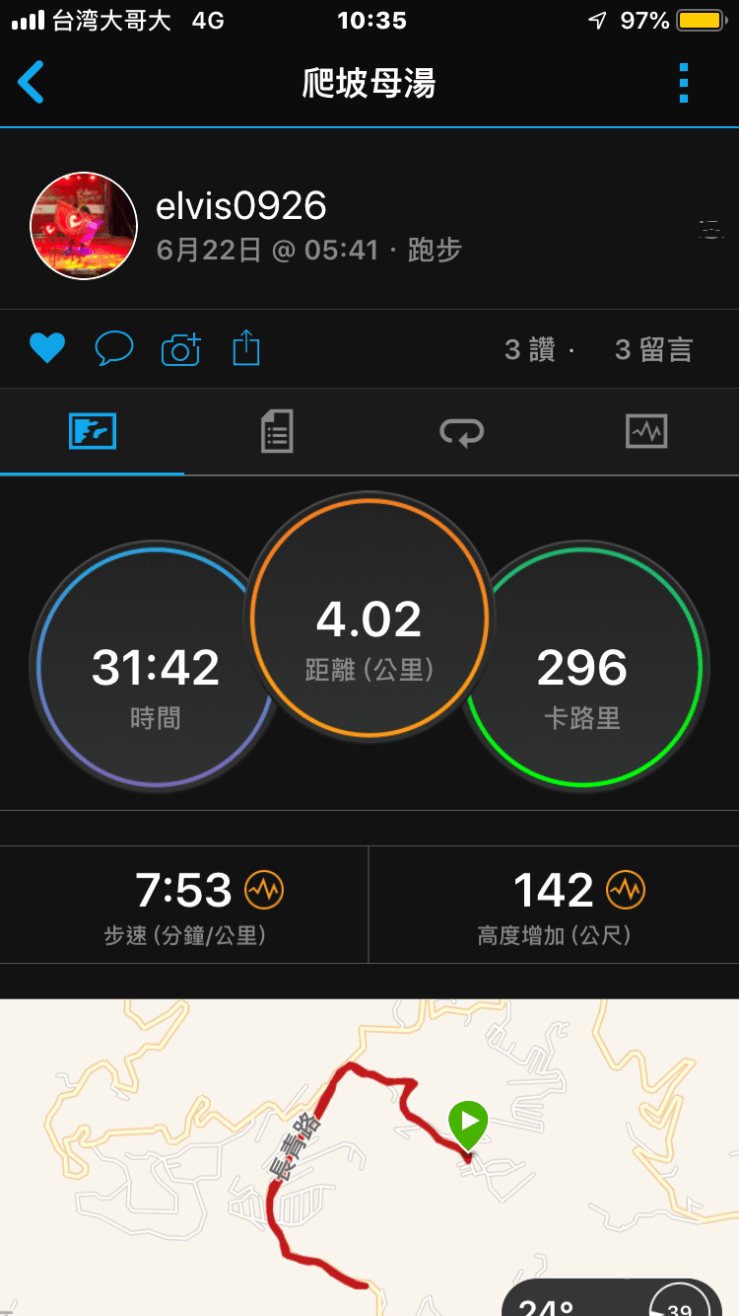The image size is (739, 1316).
Task: Switch to the activity details tab
Action: [277, 432]
